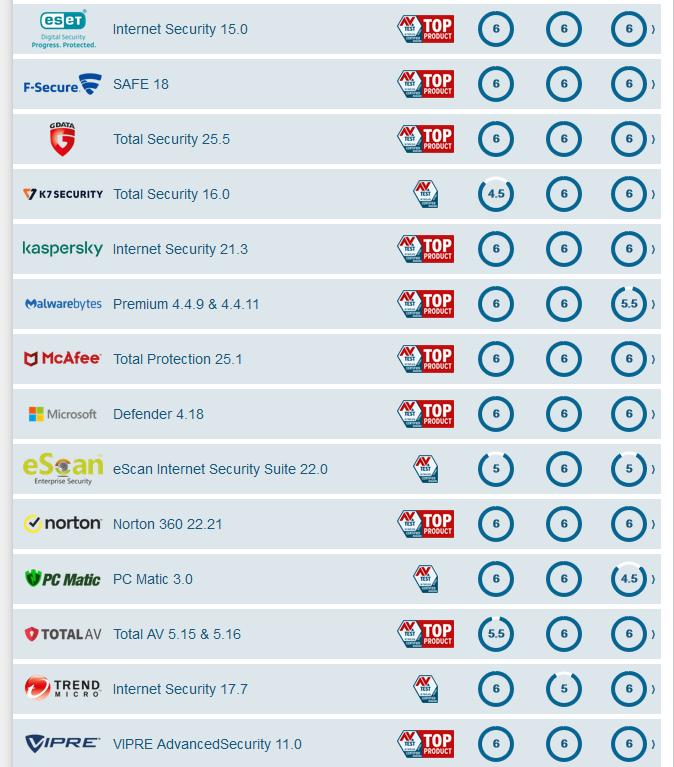The image size is (674, 767).
Task: Open Trend Micro Internet Security 17.7
Action: click(x=180, y=689)
